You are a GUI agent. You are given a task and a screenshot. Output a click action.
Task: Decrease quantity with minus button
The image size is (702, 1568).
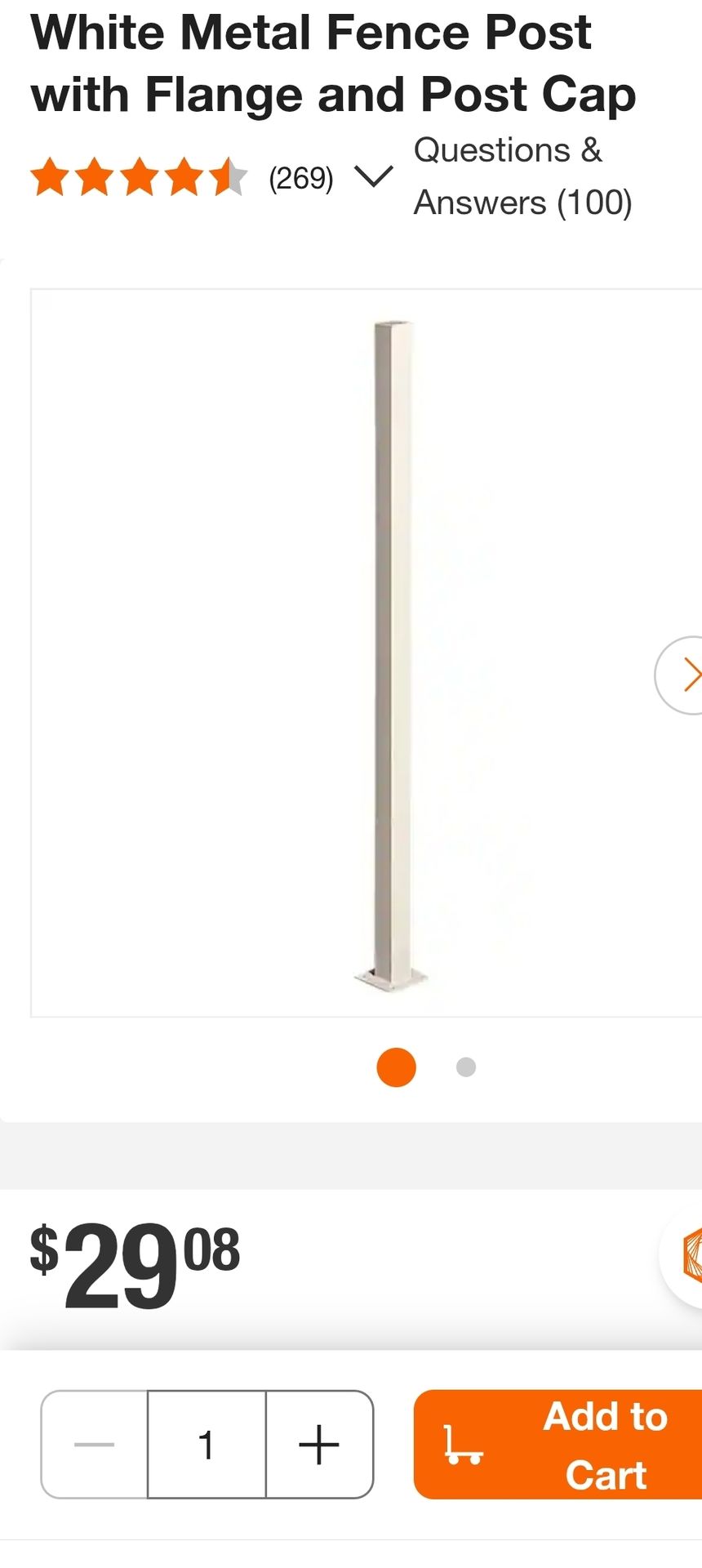(x=95, y=1444)
